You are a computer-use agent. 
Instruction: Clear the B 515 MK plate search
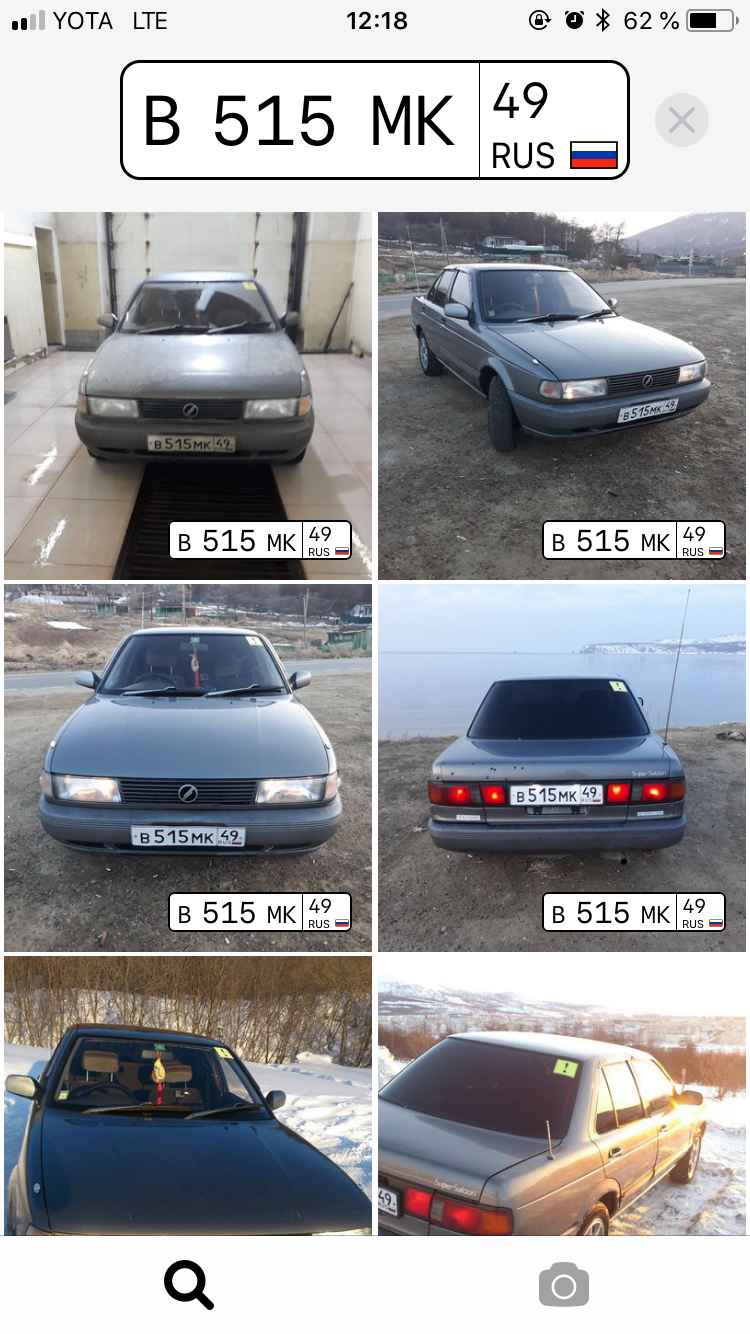tap(682, 121)
